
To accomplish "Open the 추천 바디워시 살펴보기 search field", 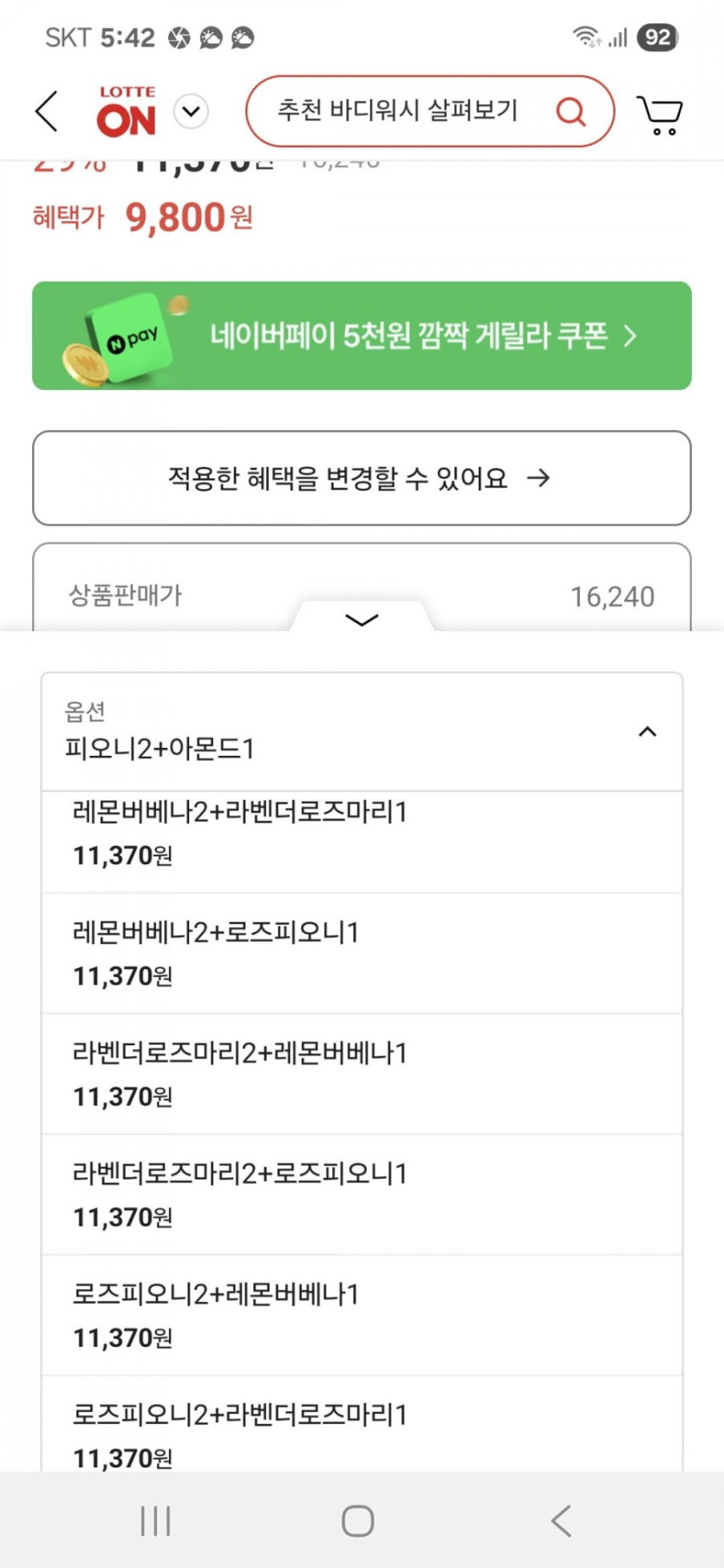I will [430, 111].
